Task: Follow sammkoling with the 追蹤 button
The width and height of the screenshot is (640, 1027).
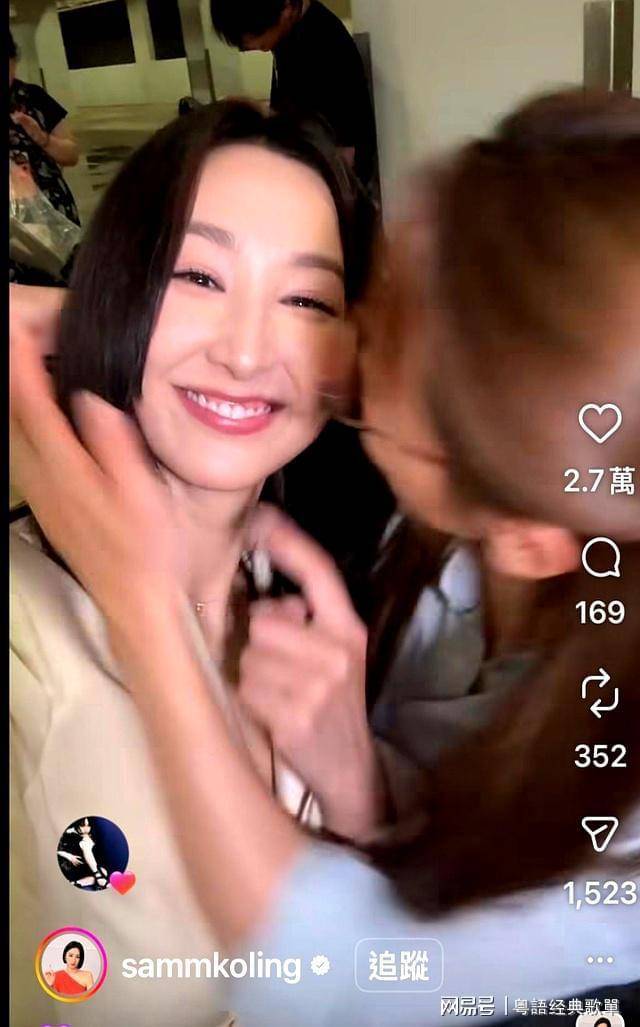Action: [399, 966]
